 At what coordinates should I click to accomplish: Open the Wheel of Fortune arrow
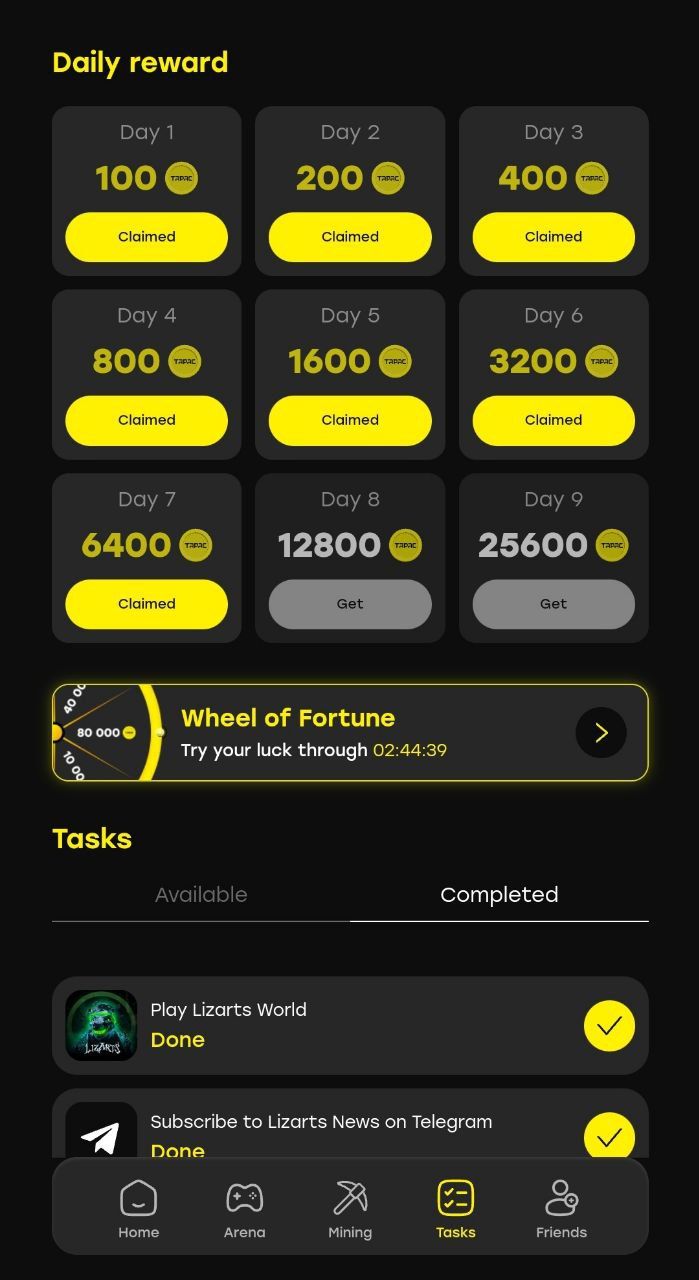click(x=601, y=733)
